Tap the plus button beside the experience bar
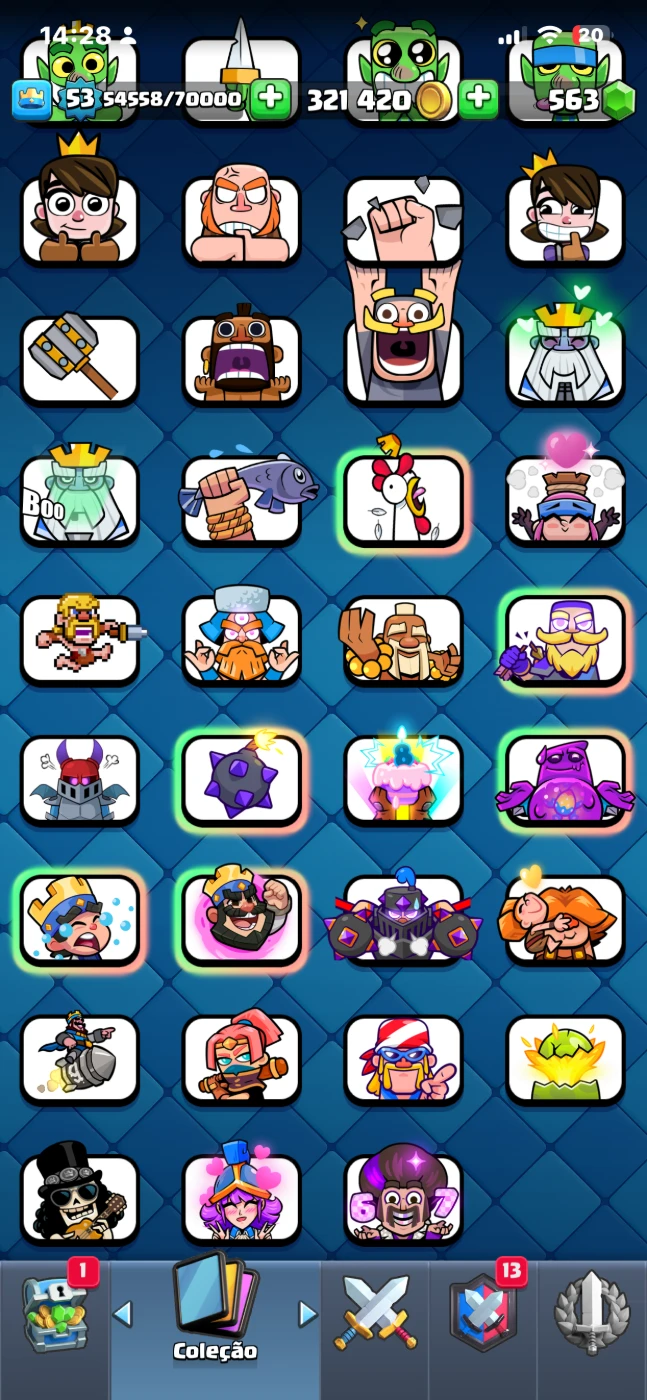Screen dimensions: 647x1400 (270, 99)
